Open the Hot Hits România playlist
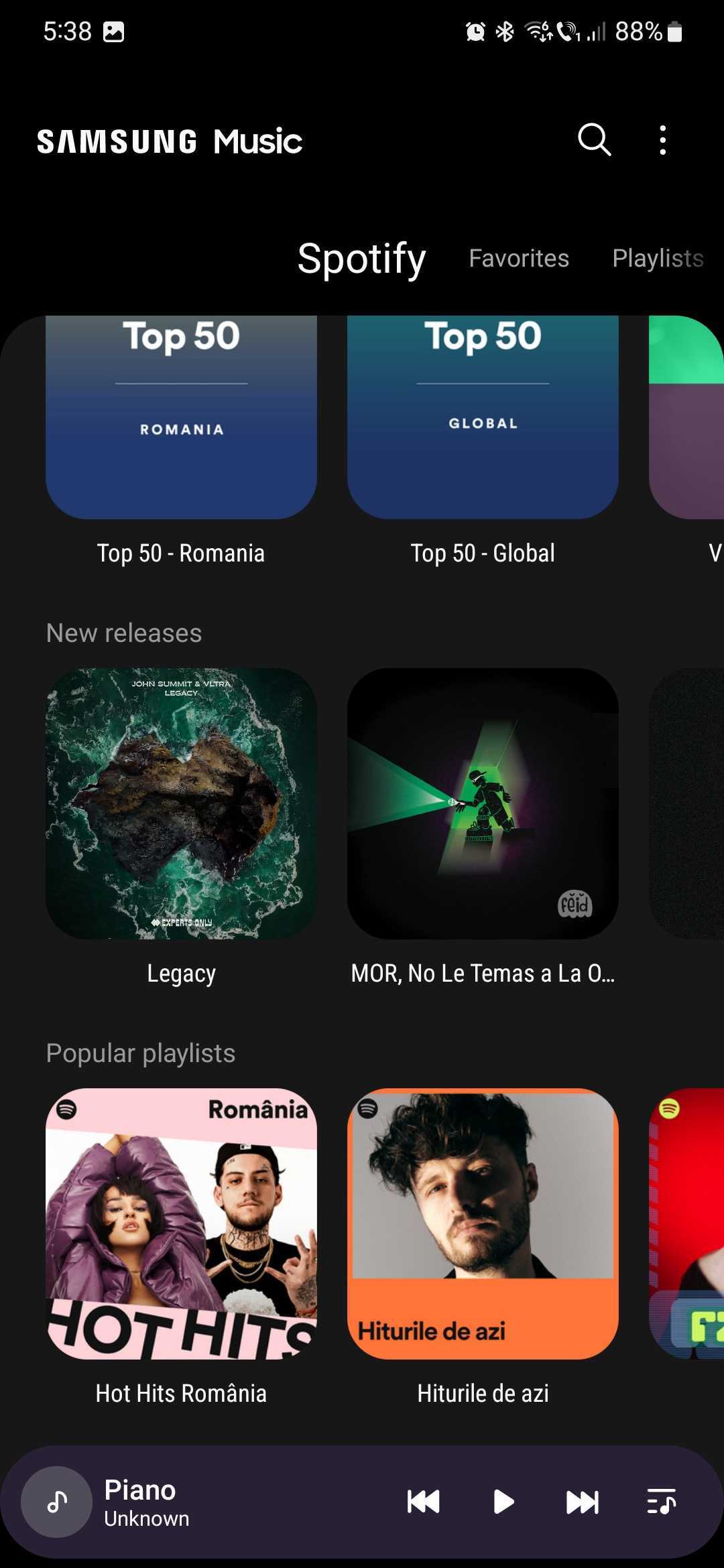 pyautogui.click(x=181, y=1224)
